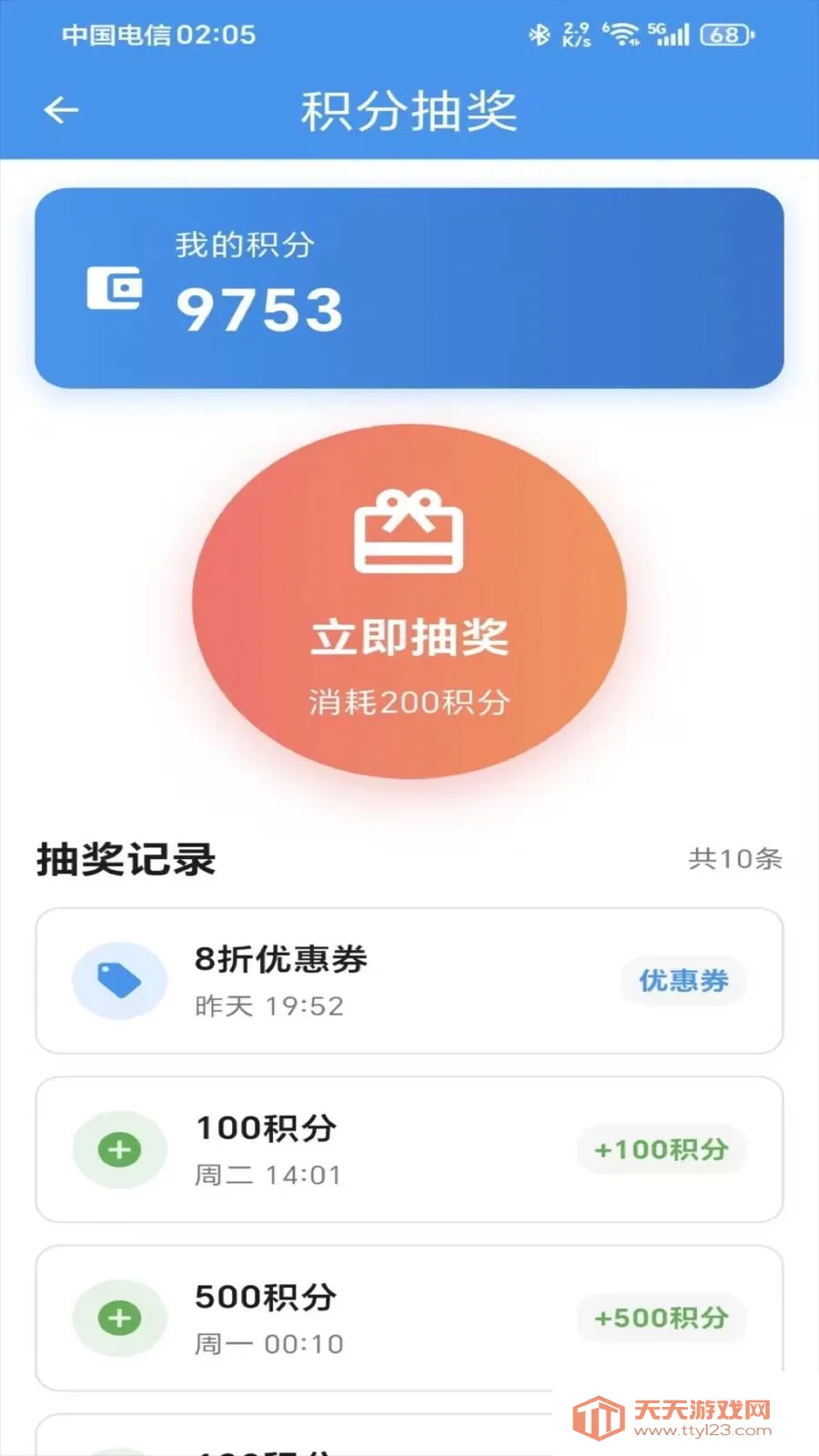View the 100积分 record from 周二
Image resolution: width=819 pixels, height=1456 pixels.
coord(409,1149)
